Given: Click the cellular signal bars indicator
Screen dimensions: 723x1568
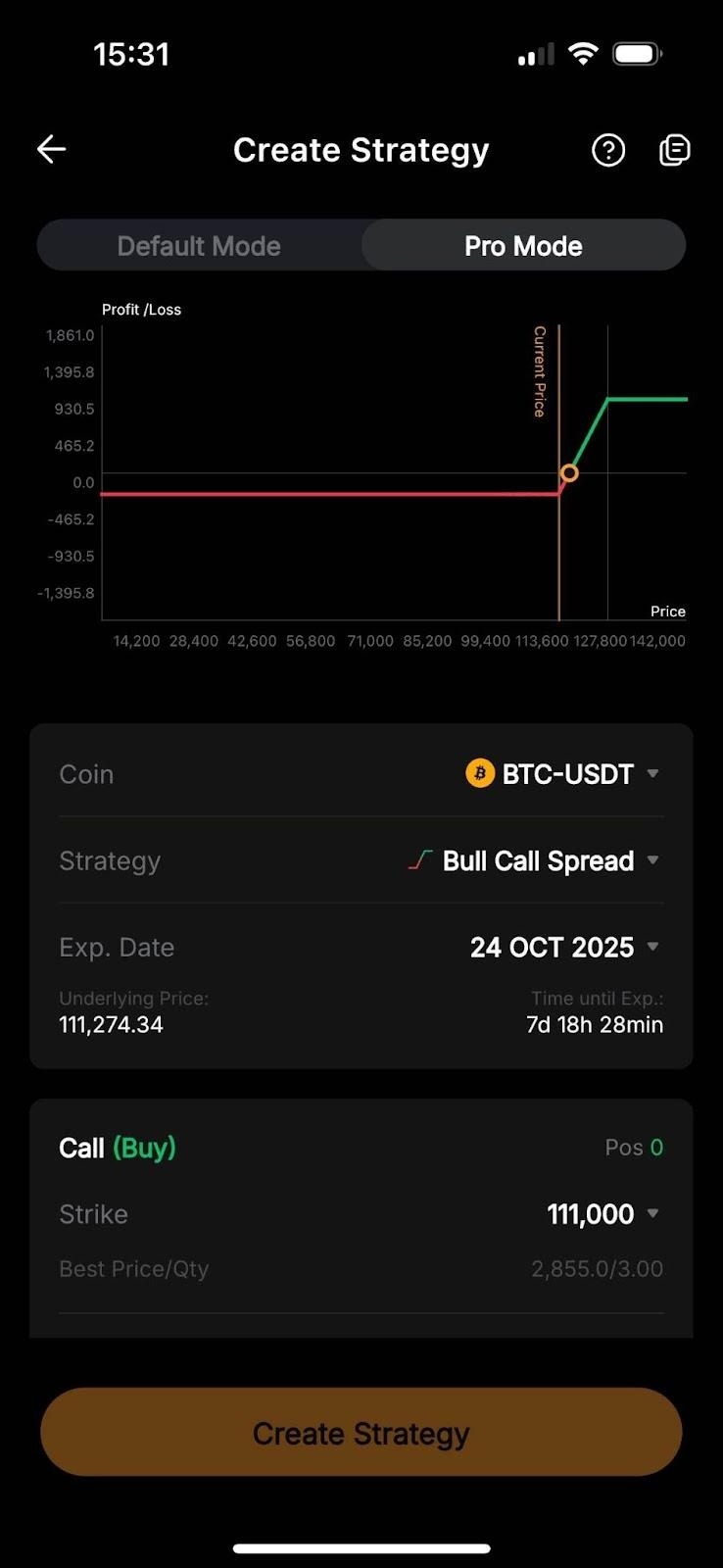Looking at the screenshot, I should (534, 53).
